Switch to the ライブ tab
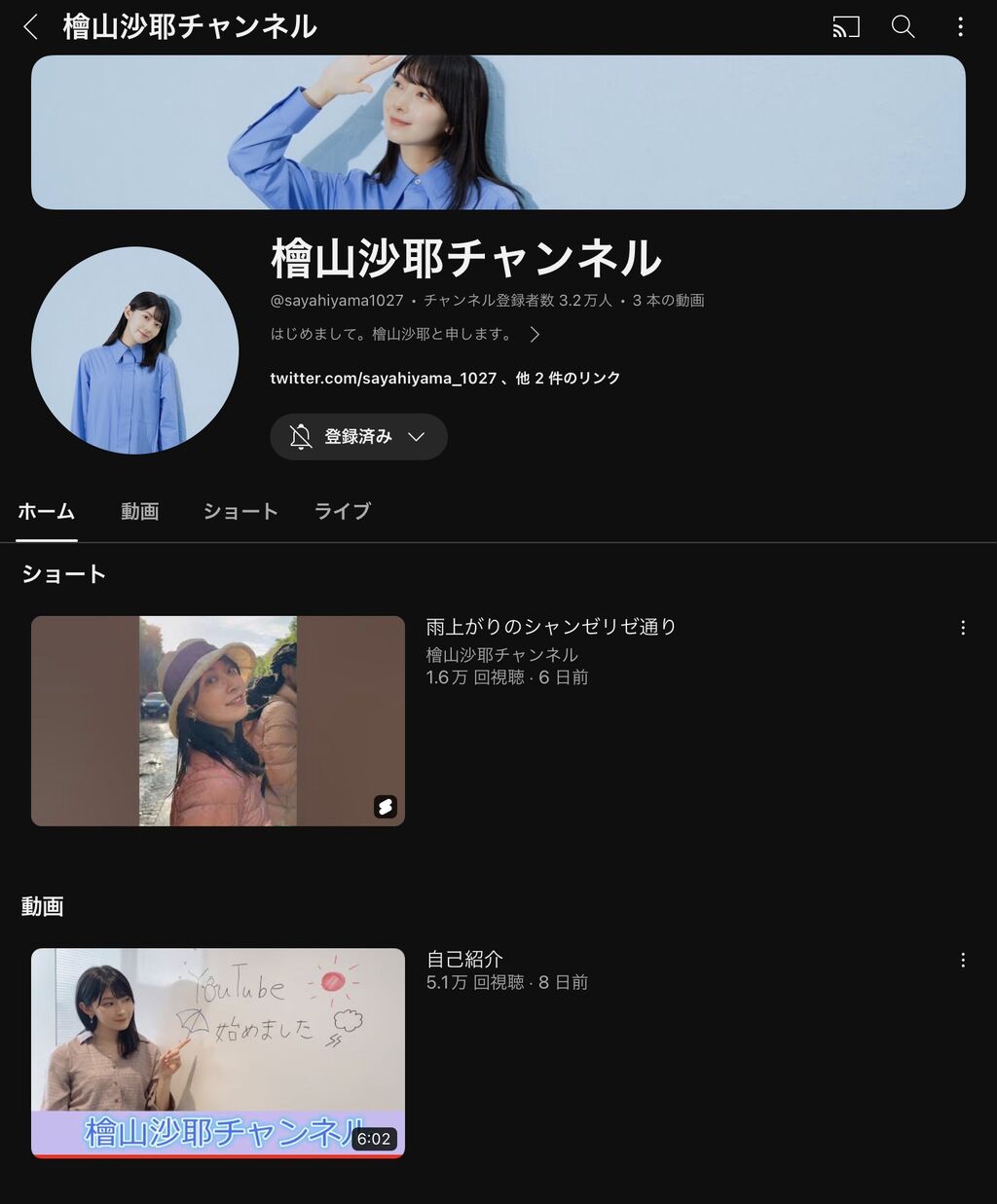997x1204 pixels. [343, 511]
